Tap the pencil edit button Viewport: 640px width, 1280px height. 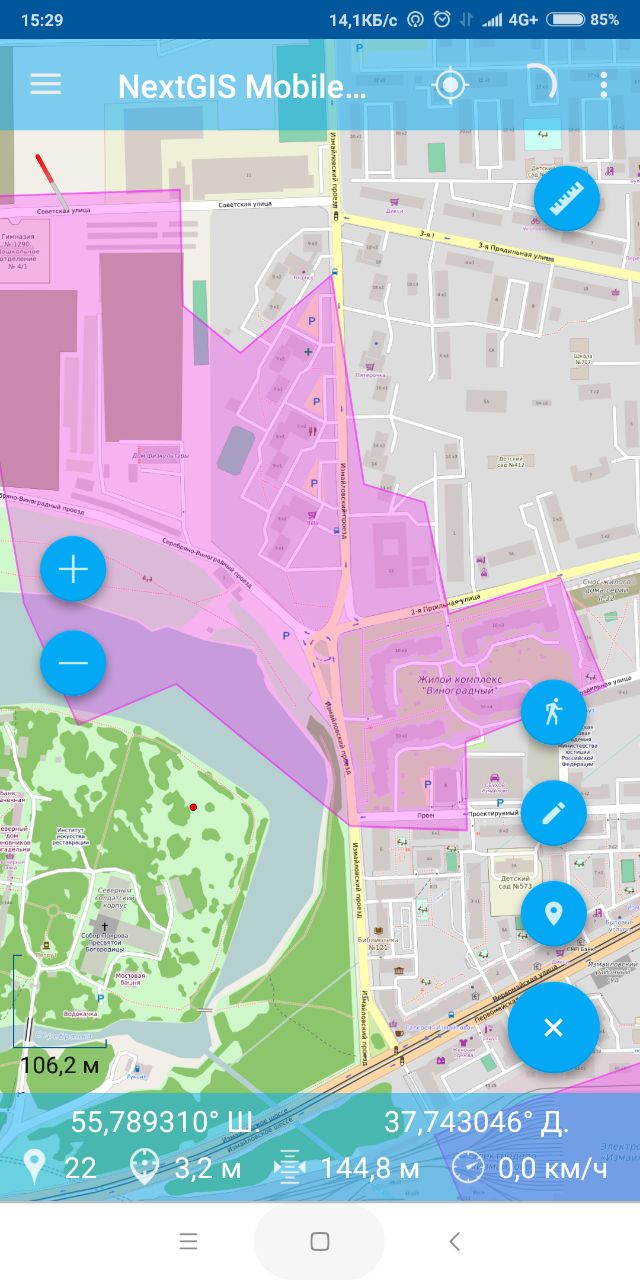(x=554, y=813)
